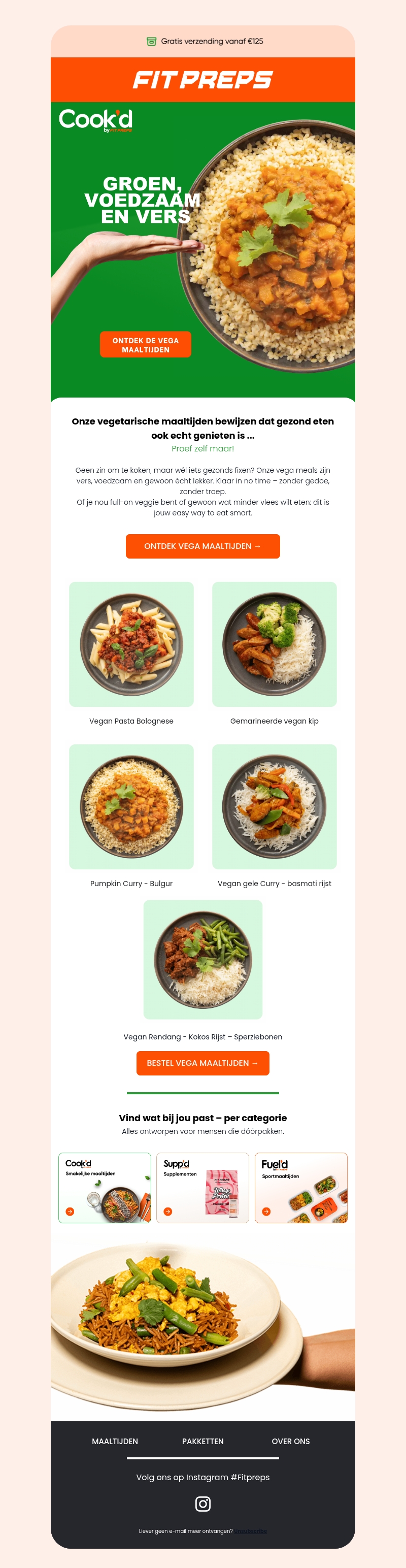
Task: Go to Pakketten in the footer
Action: pyautogui.click(x=202, y=1442)
